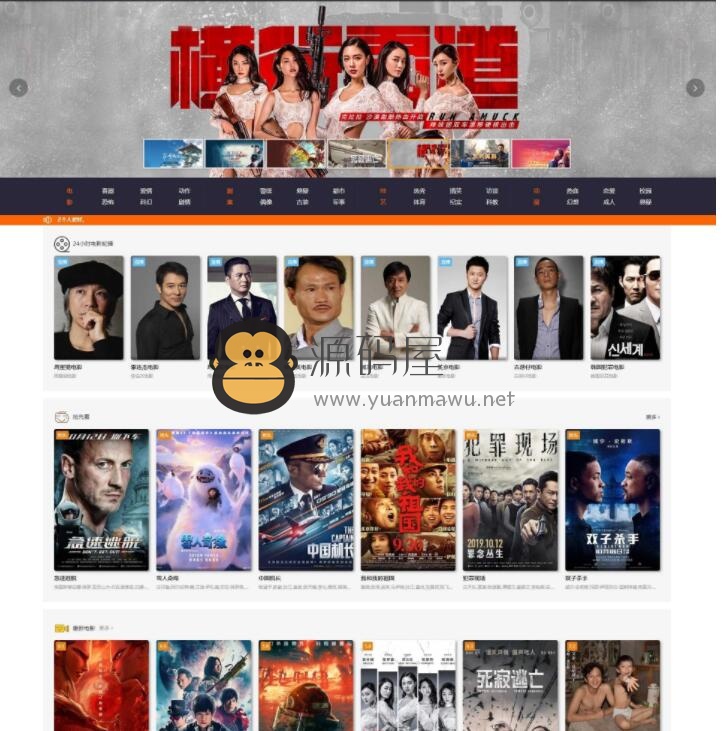Open the 喜剧 category in the navigation
This screenshot has width=725, height=731.
click(108, 190)
